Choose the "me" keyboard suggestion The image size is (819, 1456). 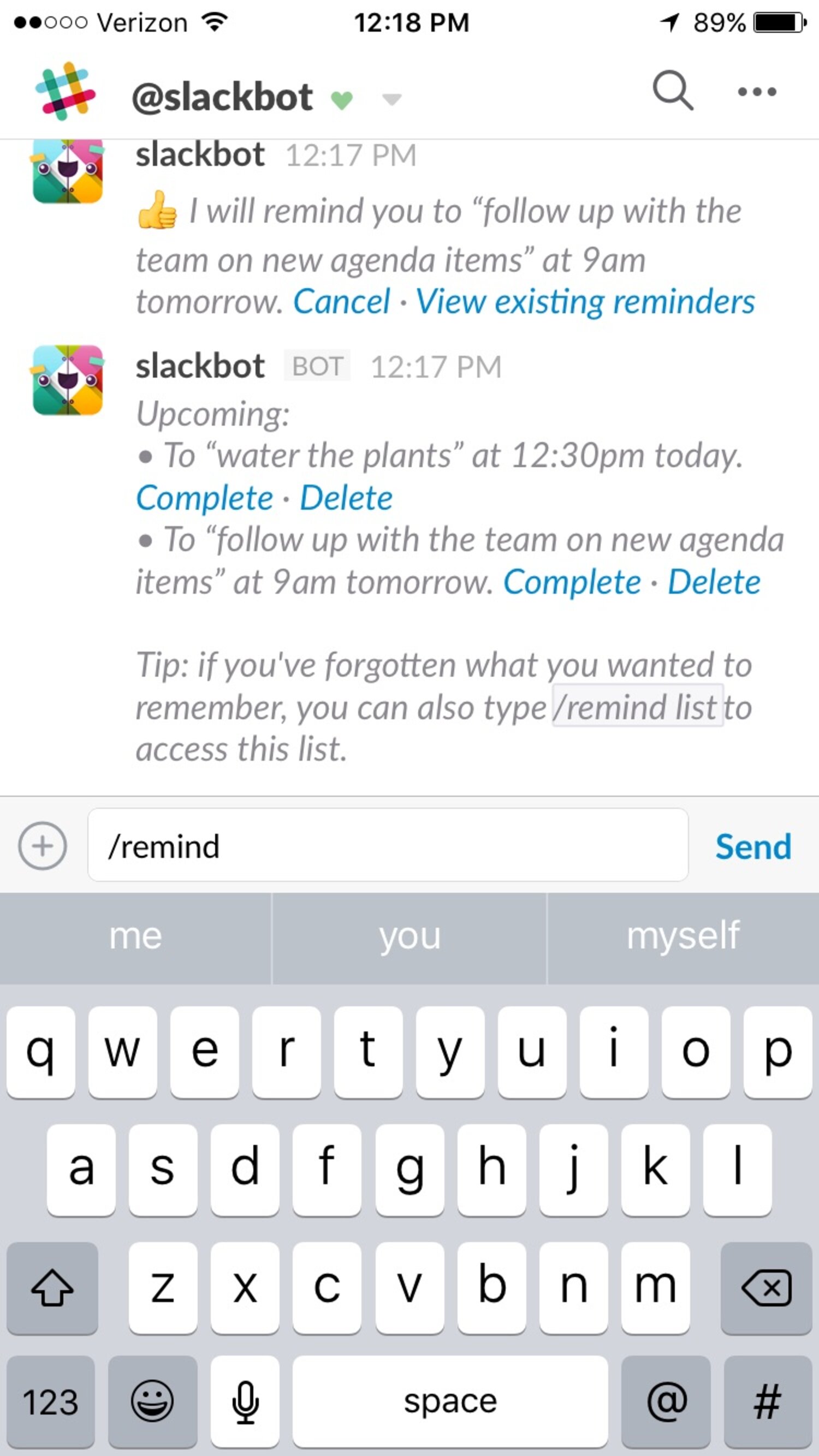pyautogui.click(x=136, y=936)
